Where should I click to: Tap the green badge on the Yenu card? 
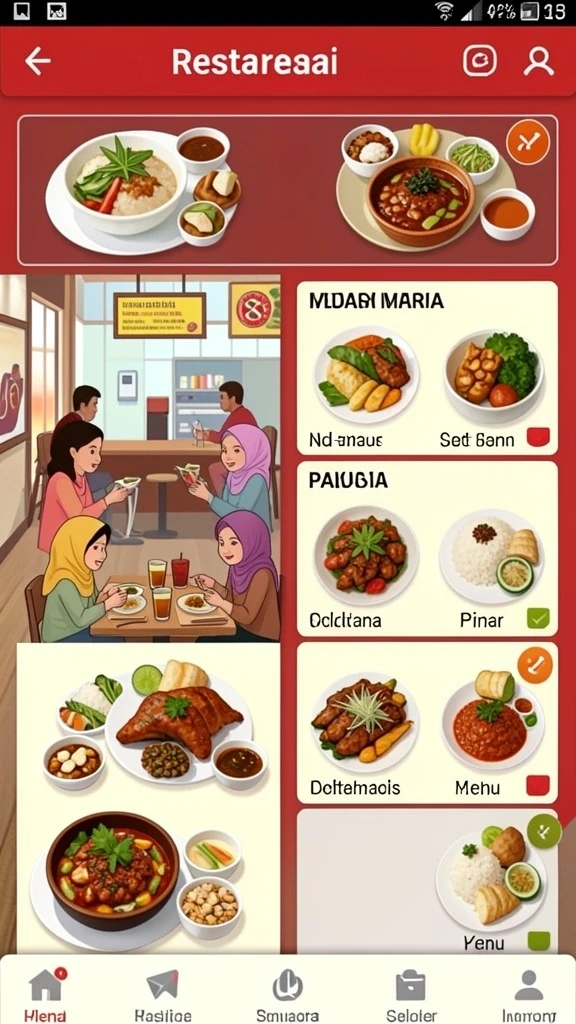coord(543,831)
